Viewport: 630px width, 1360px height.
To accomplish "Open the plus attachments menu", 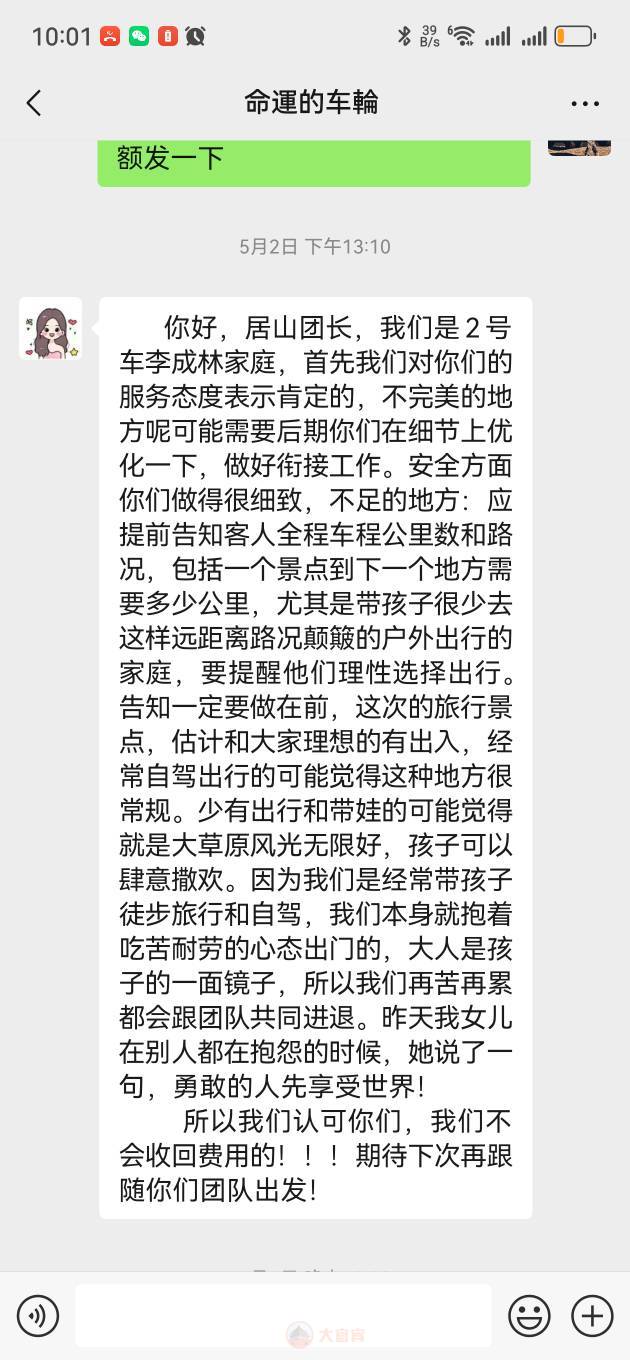I will pyautogui.click(x=592, y=1316).
